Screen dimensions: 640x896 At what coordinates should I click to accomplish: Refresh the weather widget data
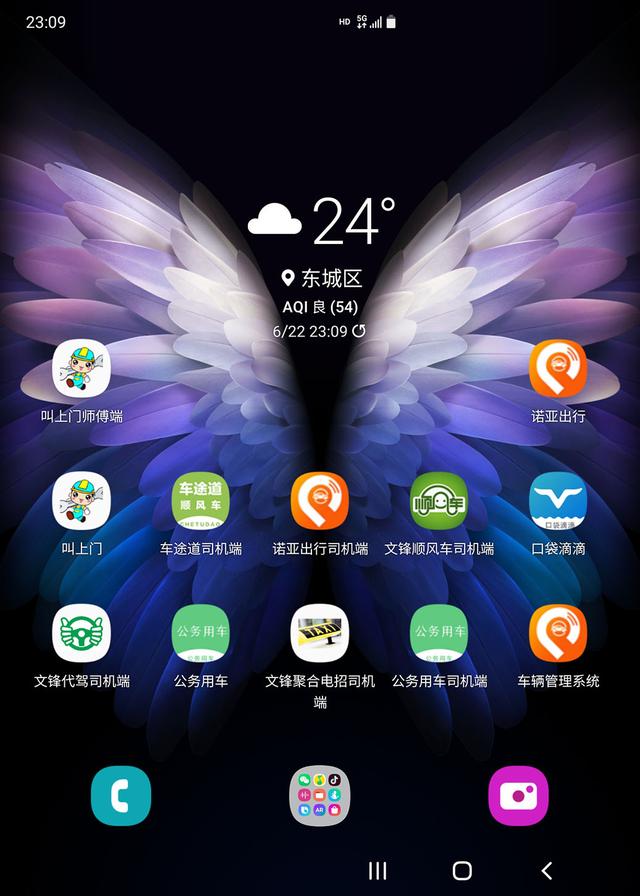click(359, 331)
